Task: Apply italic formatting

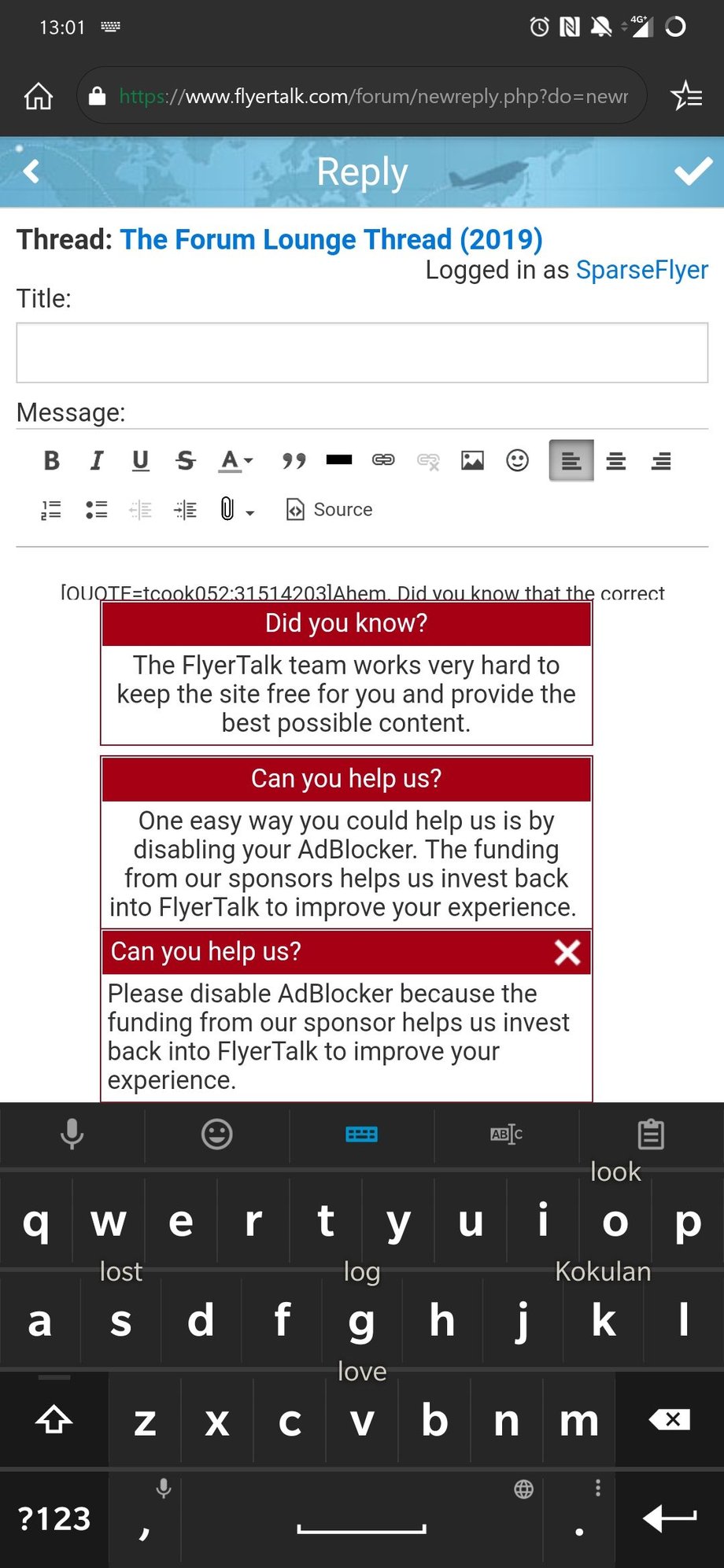Action: (x=96, y=460)
